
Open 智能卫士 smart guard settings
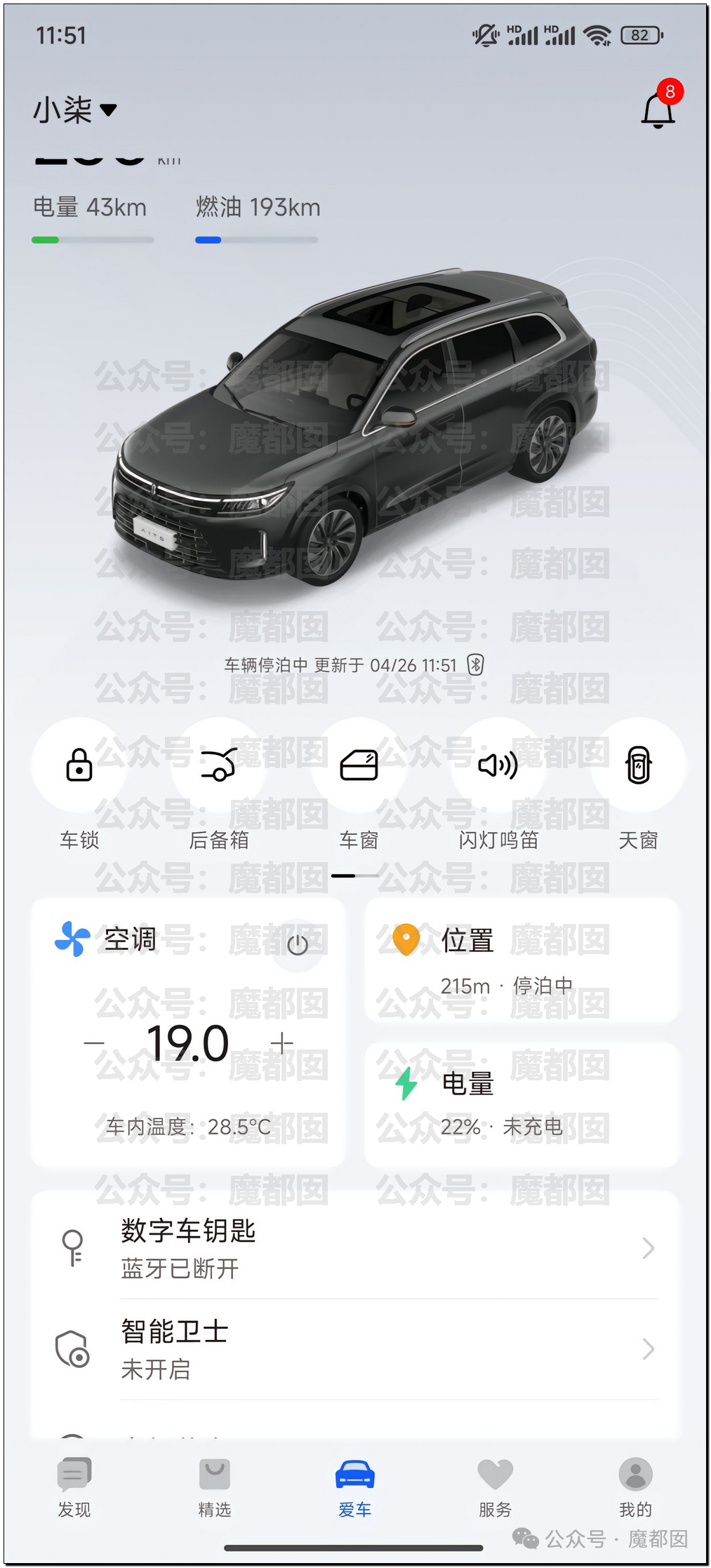click(355, 1349)
